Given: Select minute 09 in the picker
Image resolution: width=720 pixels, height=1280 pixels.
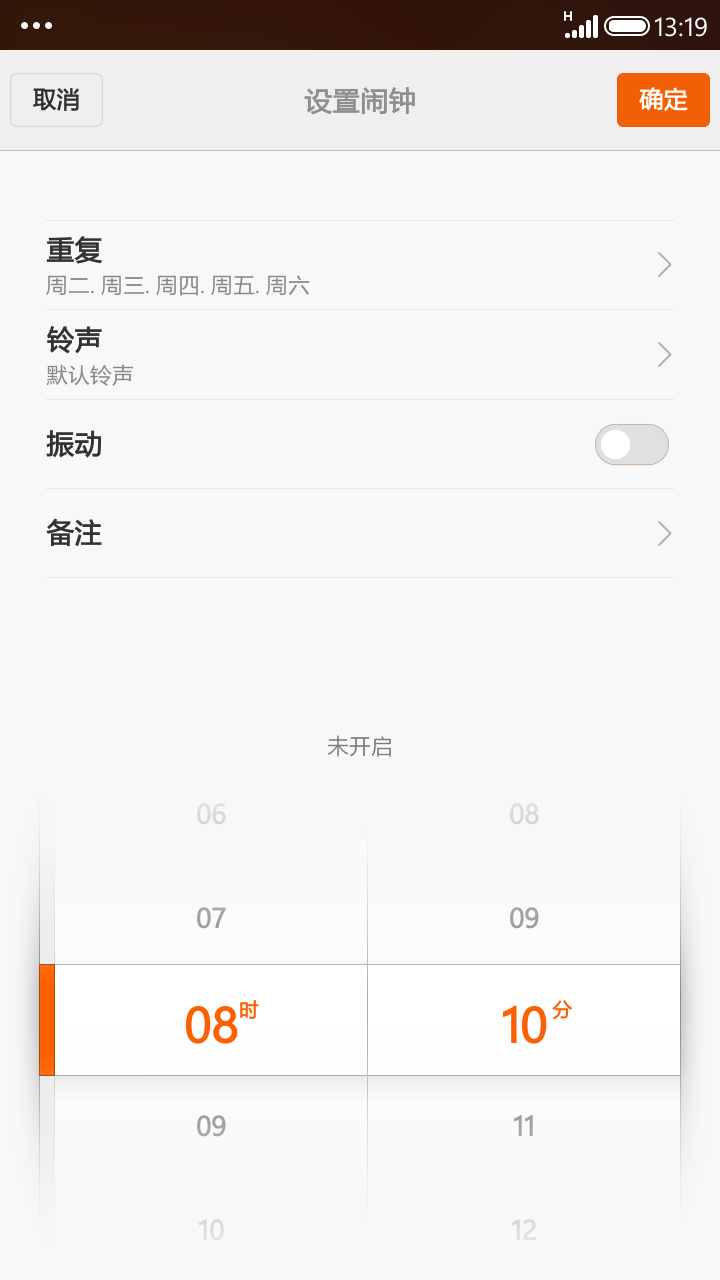Looking at the screenshot, I should pyautogui.click(x=524, y=918).
